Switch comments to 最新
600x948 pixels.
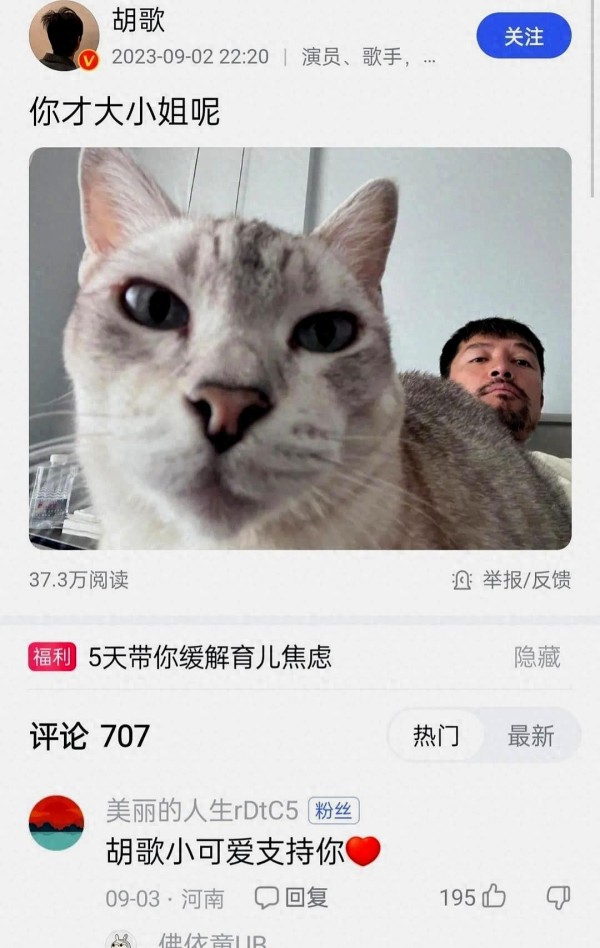pos(530,736)
